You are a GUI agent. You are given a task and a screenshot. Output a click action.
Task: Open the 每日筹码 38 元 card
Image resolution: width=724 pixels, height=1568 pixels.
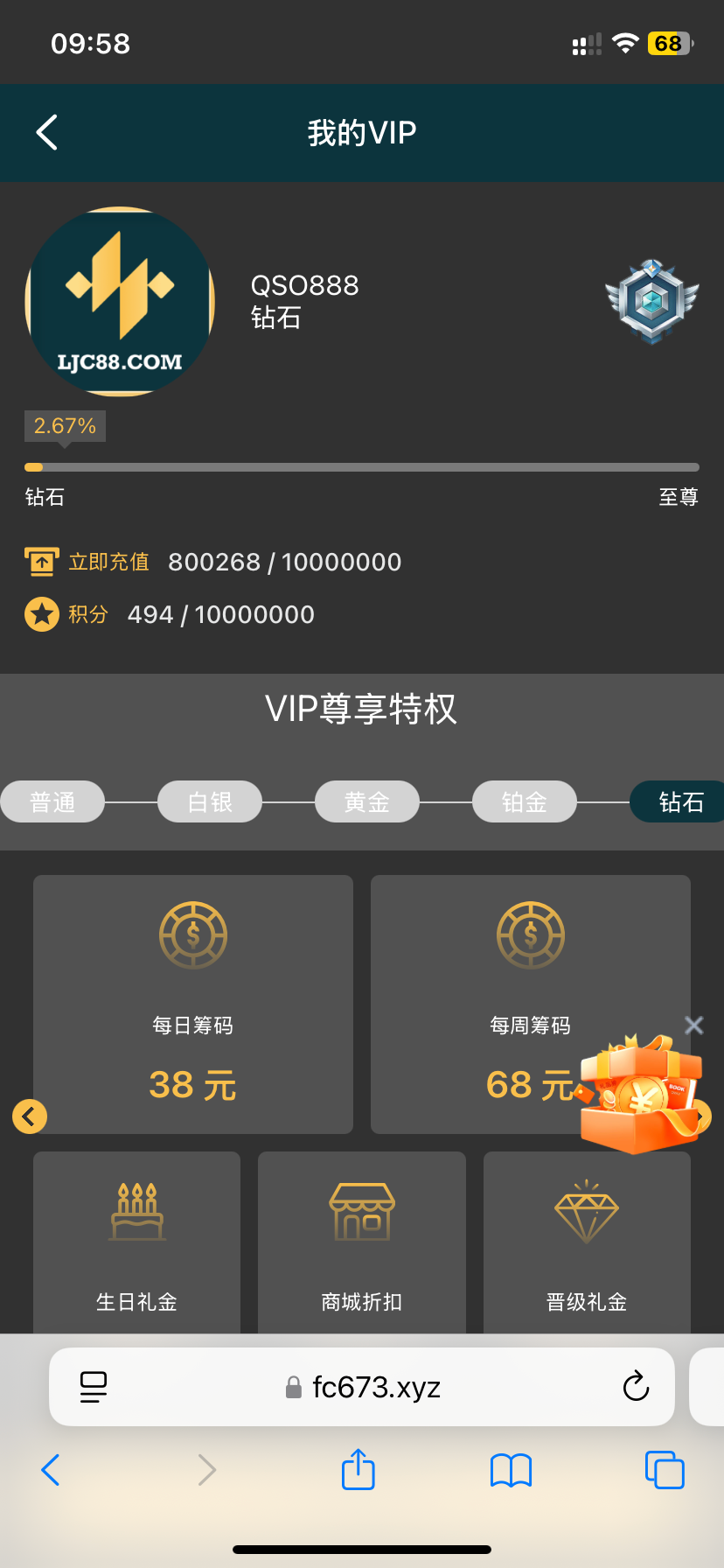[193, 1004]
